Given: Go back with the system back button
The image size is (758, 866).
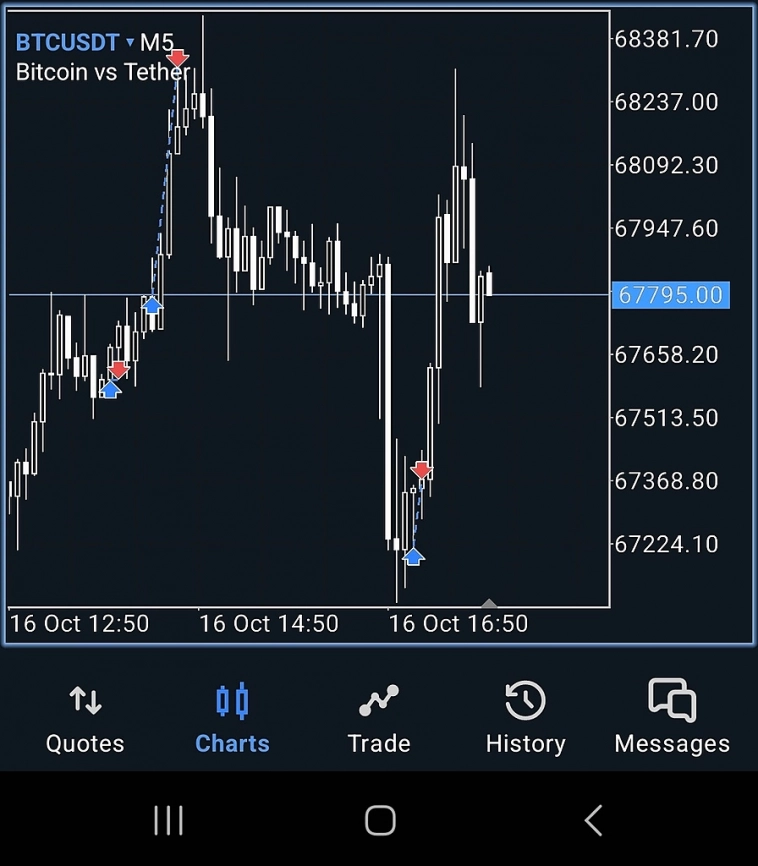Looking at the screenshot, I should [593, 821].
